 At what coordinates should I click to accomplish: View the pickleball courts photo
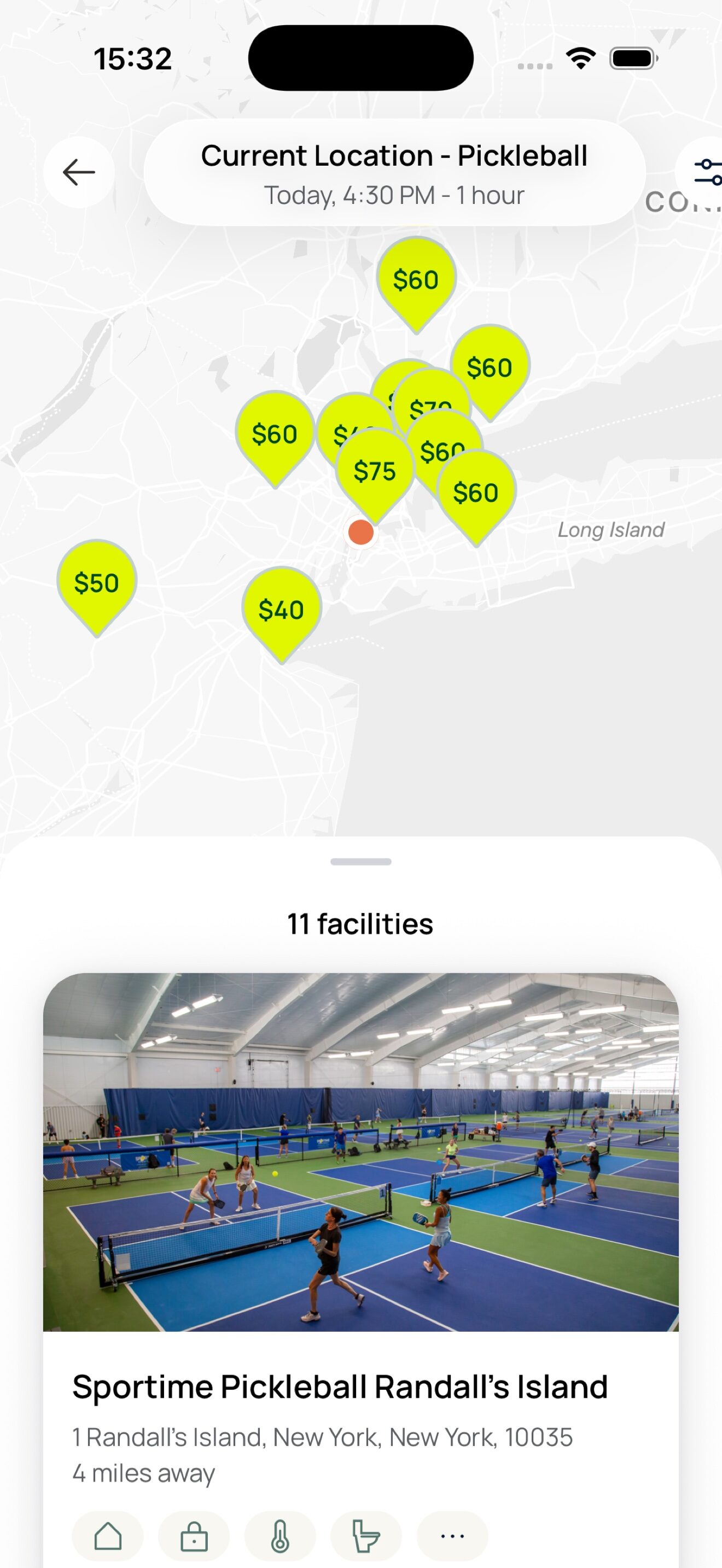coord(360,1156)
